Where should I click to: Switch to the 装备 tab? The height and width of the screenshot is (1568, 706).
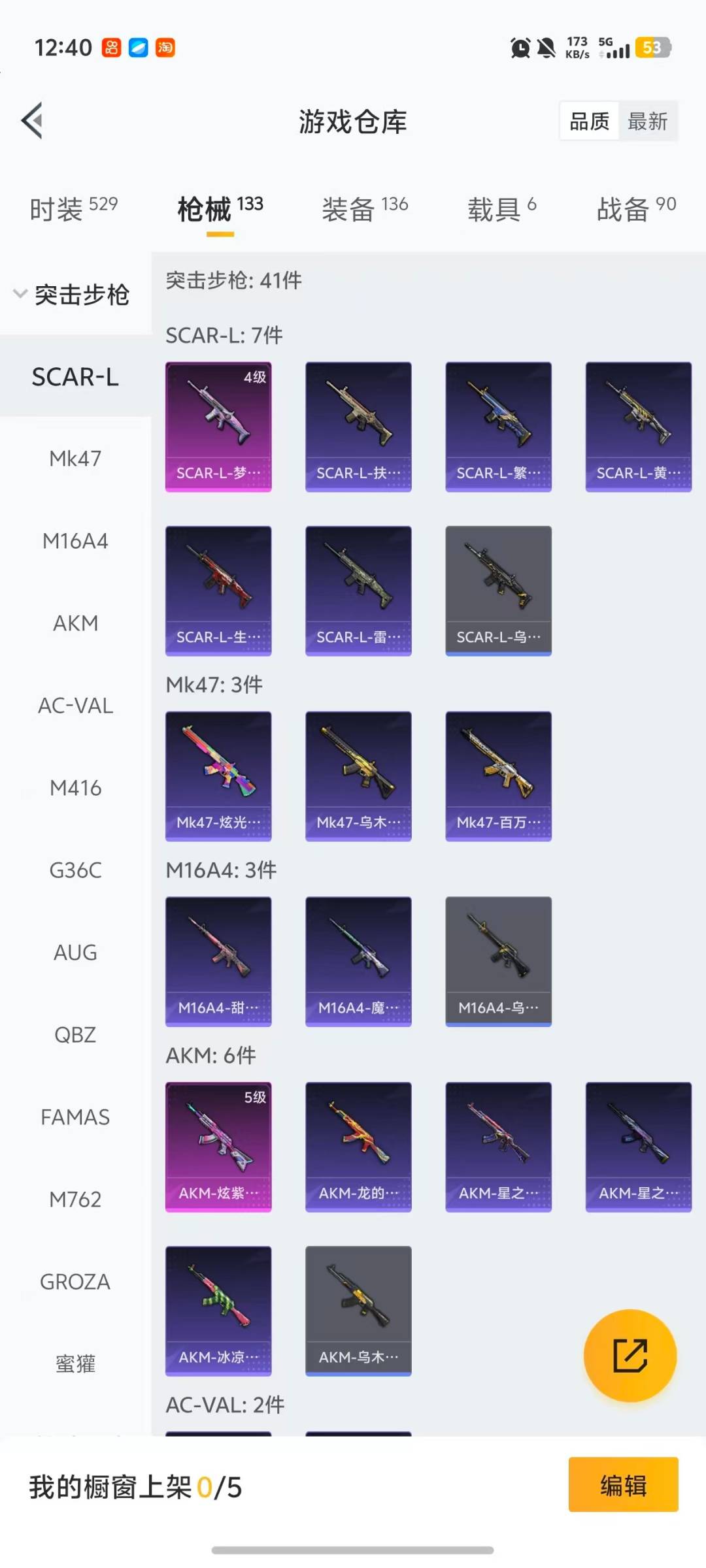click(x=365, y=209)
